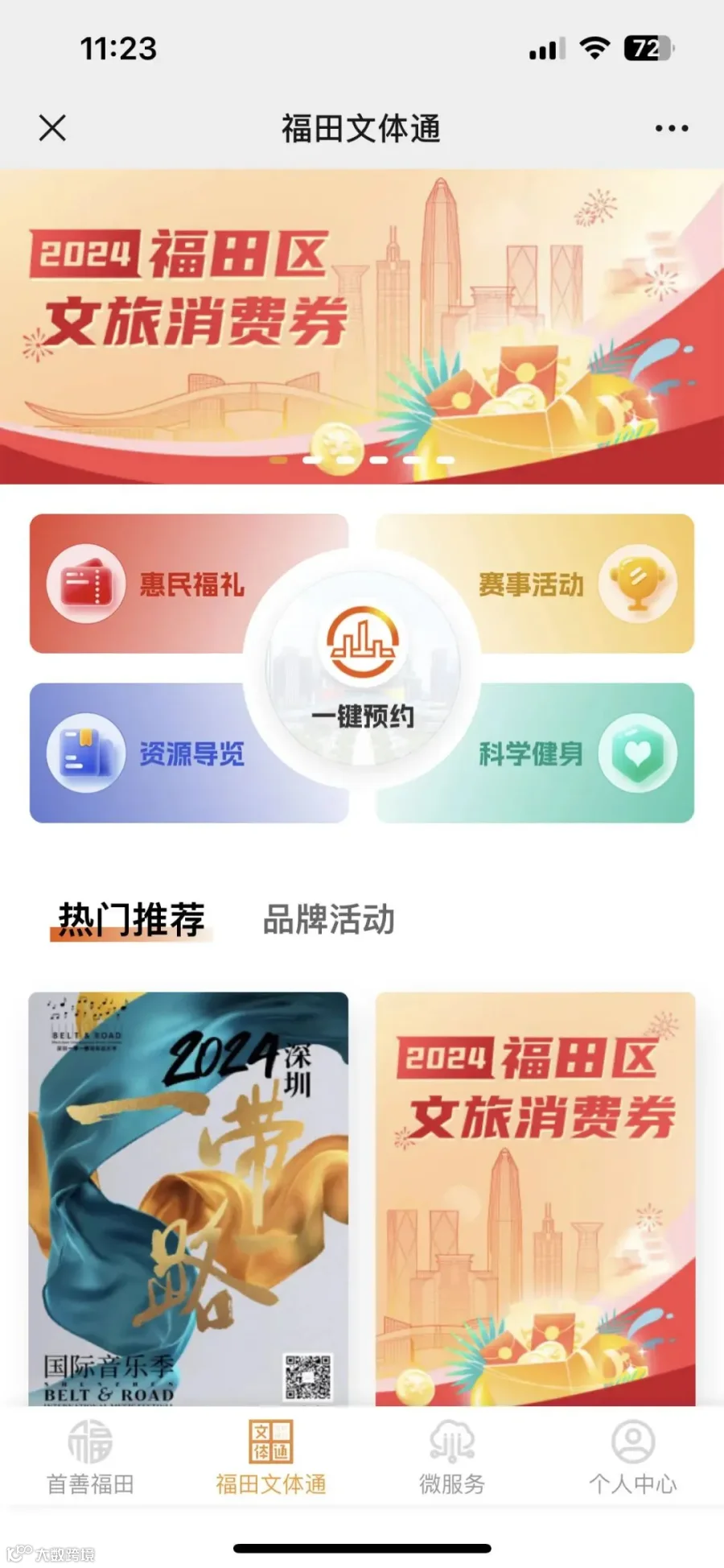Open the three-dot more options menu

pyautogui.click(x=671, y=128)
